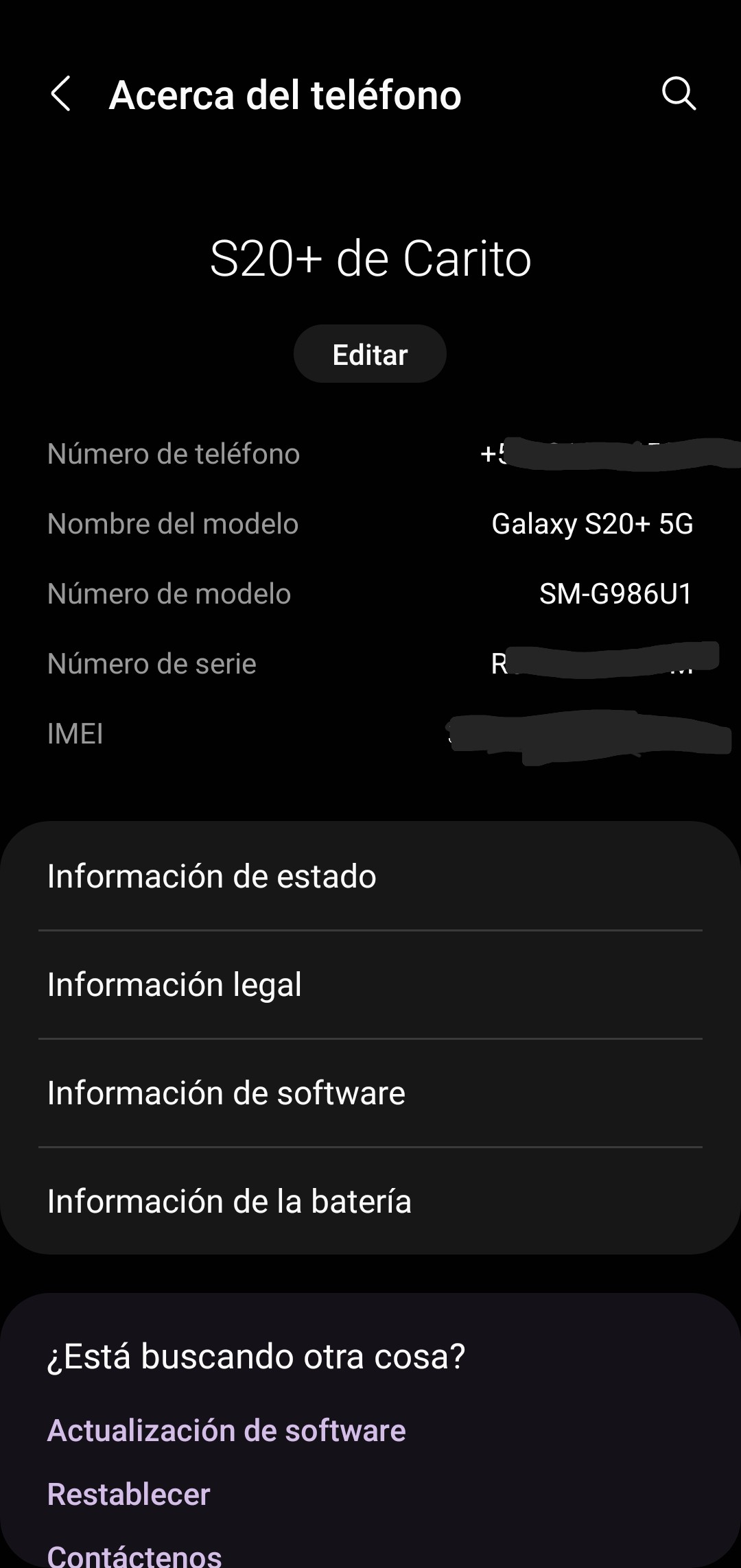Open the search icon in the header
This screenshot has width=741, height=1568.
(678, 94)
